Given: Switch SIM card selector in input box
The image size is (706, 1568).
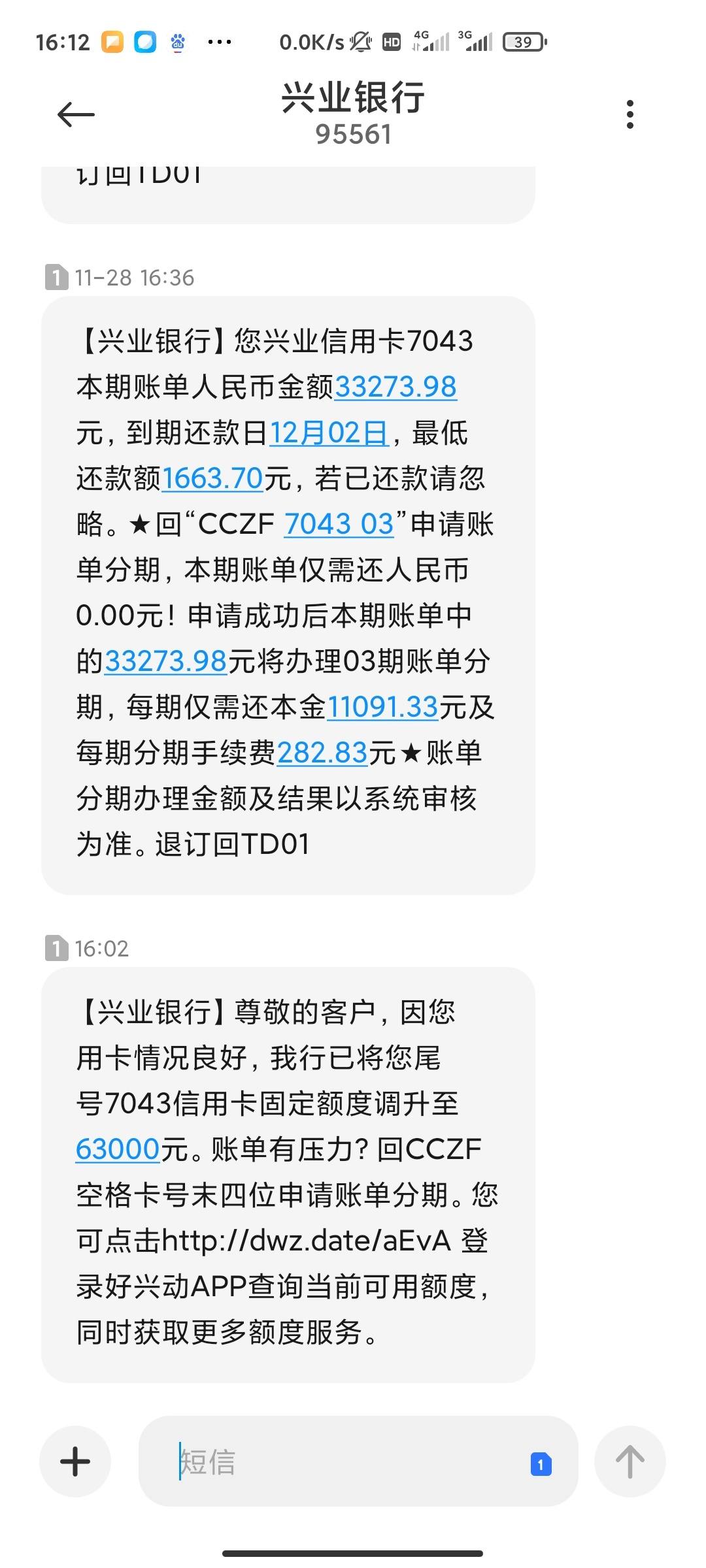Looking at the screenshot, I should [541, 1464].
